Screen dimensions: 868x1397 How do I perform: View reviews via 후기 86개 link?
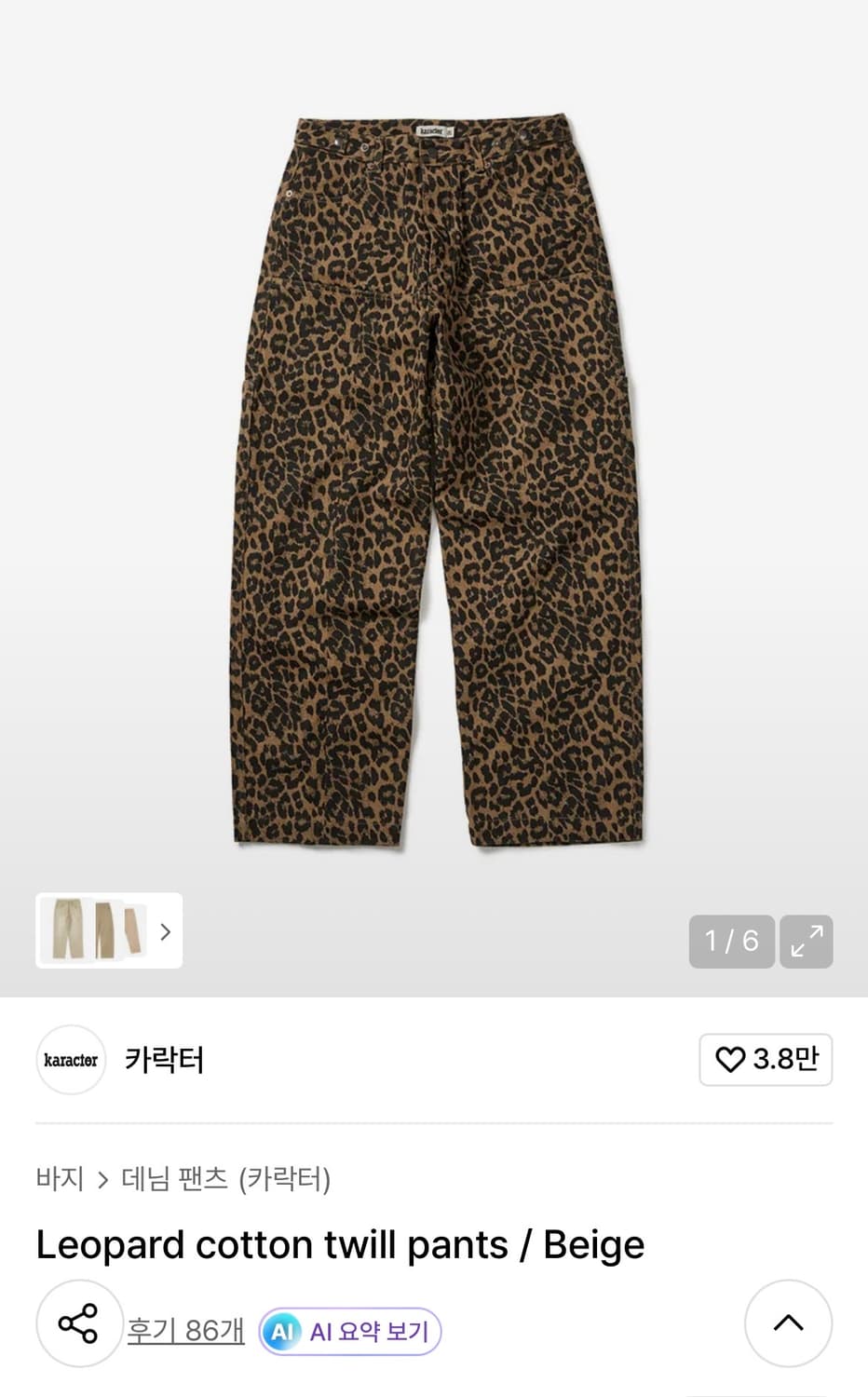184,1331
